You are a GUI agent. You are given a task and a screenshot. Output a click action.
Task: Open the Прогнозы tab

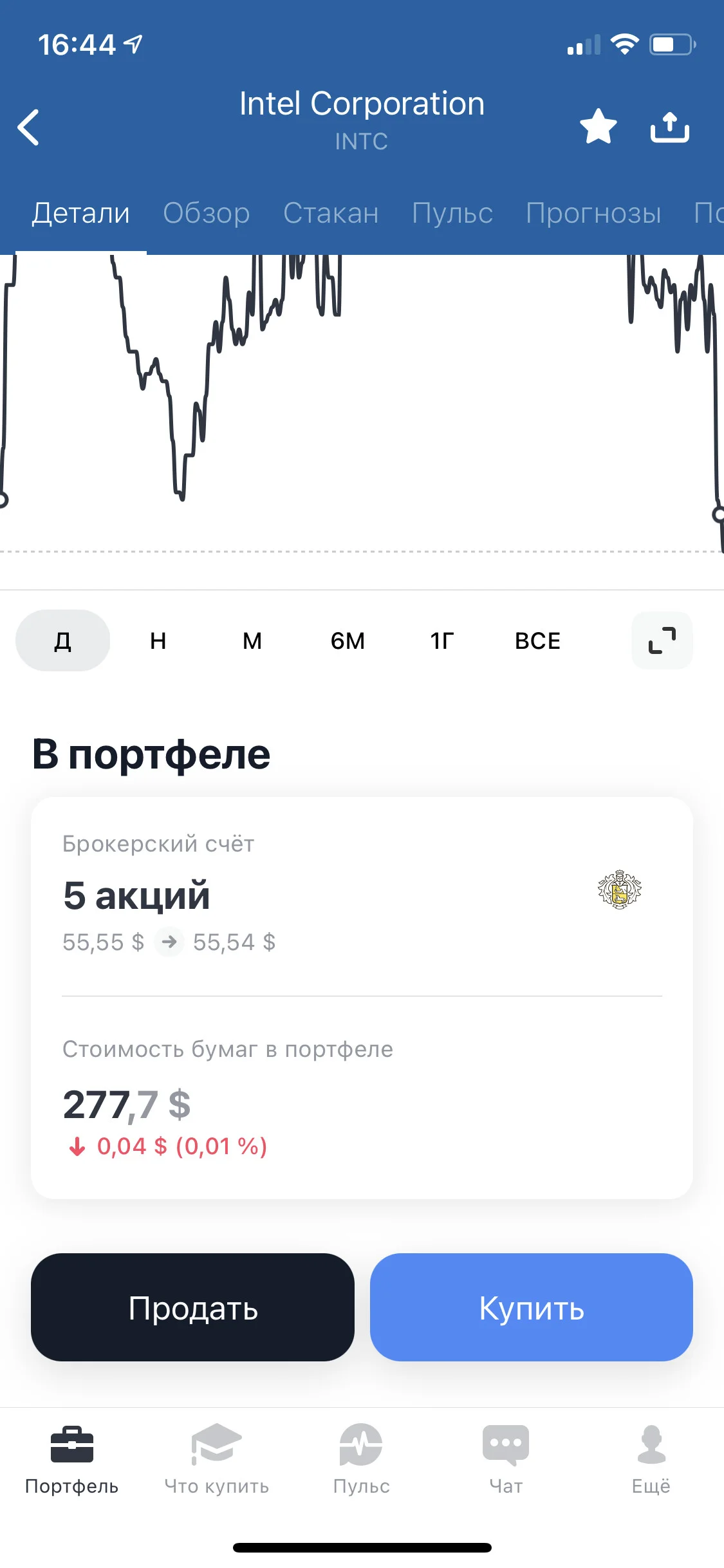click(593, 213)
